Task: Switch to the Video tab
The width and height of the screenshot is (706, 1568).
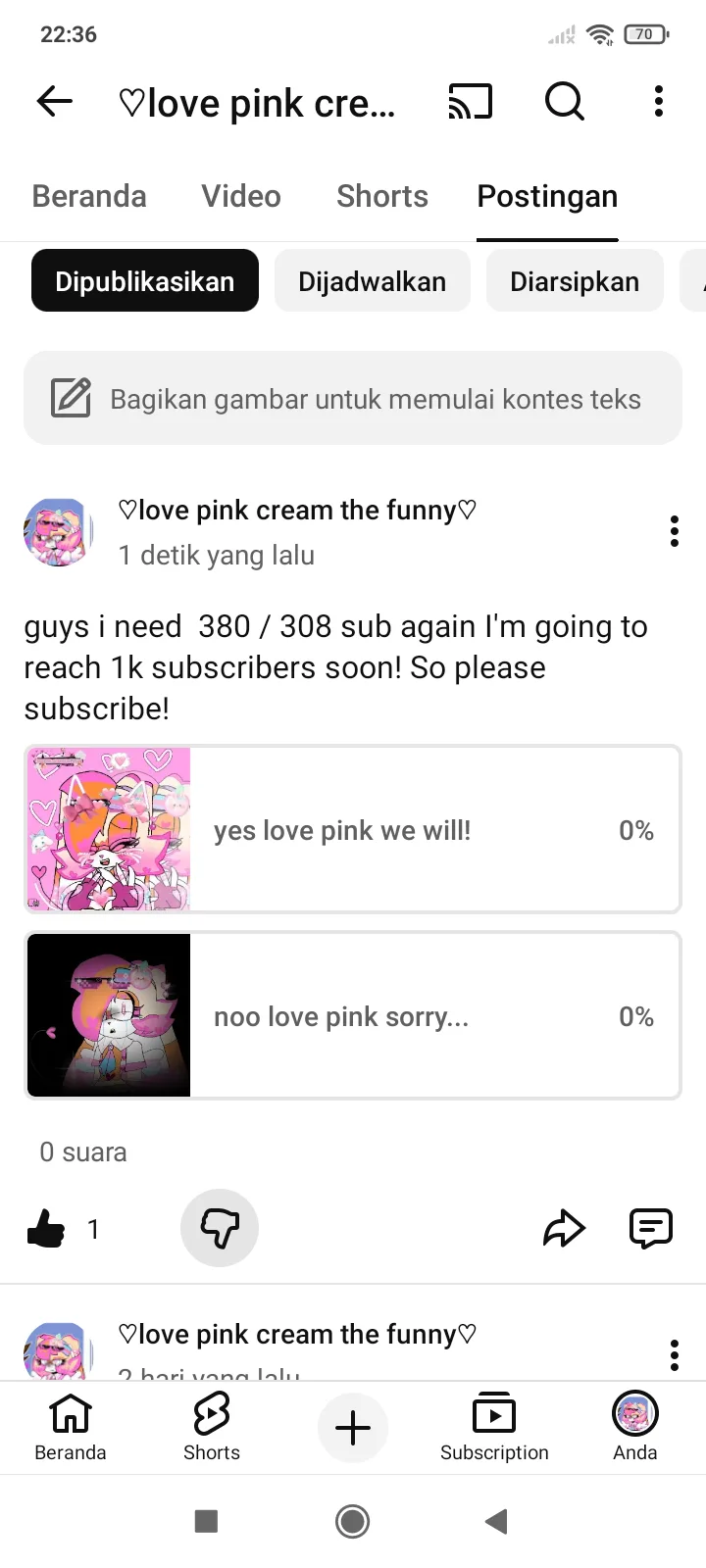Action: point(241,196)
